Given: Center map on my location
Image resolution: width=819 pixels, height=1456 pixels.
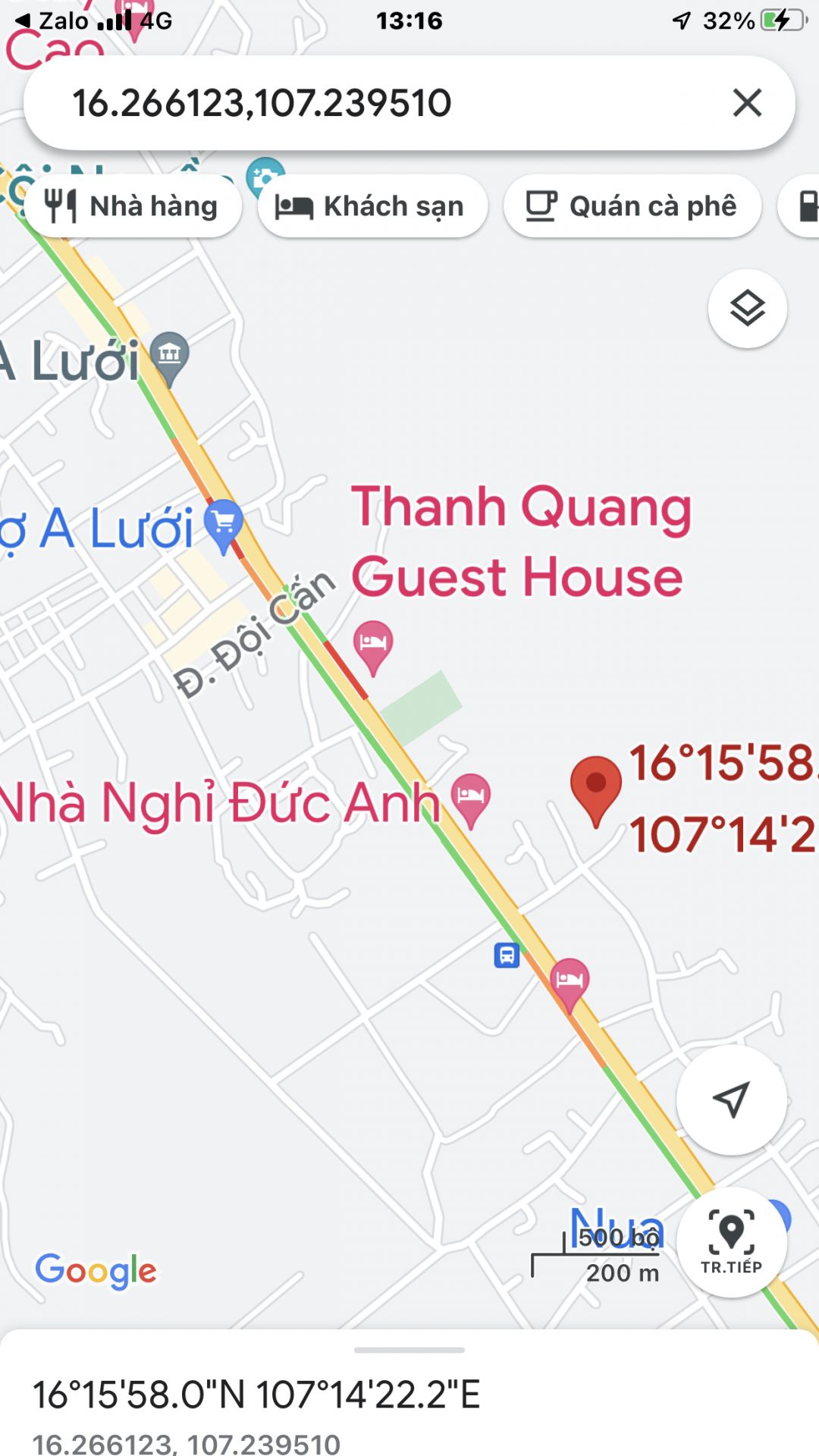Looking at the screenshot, I should (731, 1100).
